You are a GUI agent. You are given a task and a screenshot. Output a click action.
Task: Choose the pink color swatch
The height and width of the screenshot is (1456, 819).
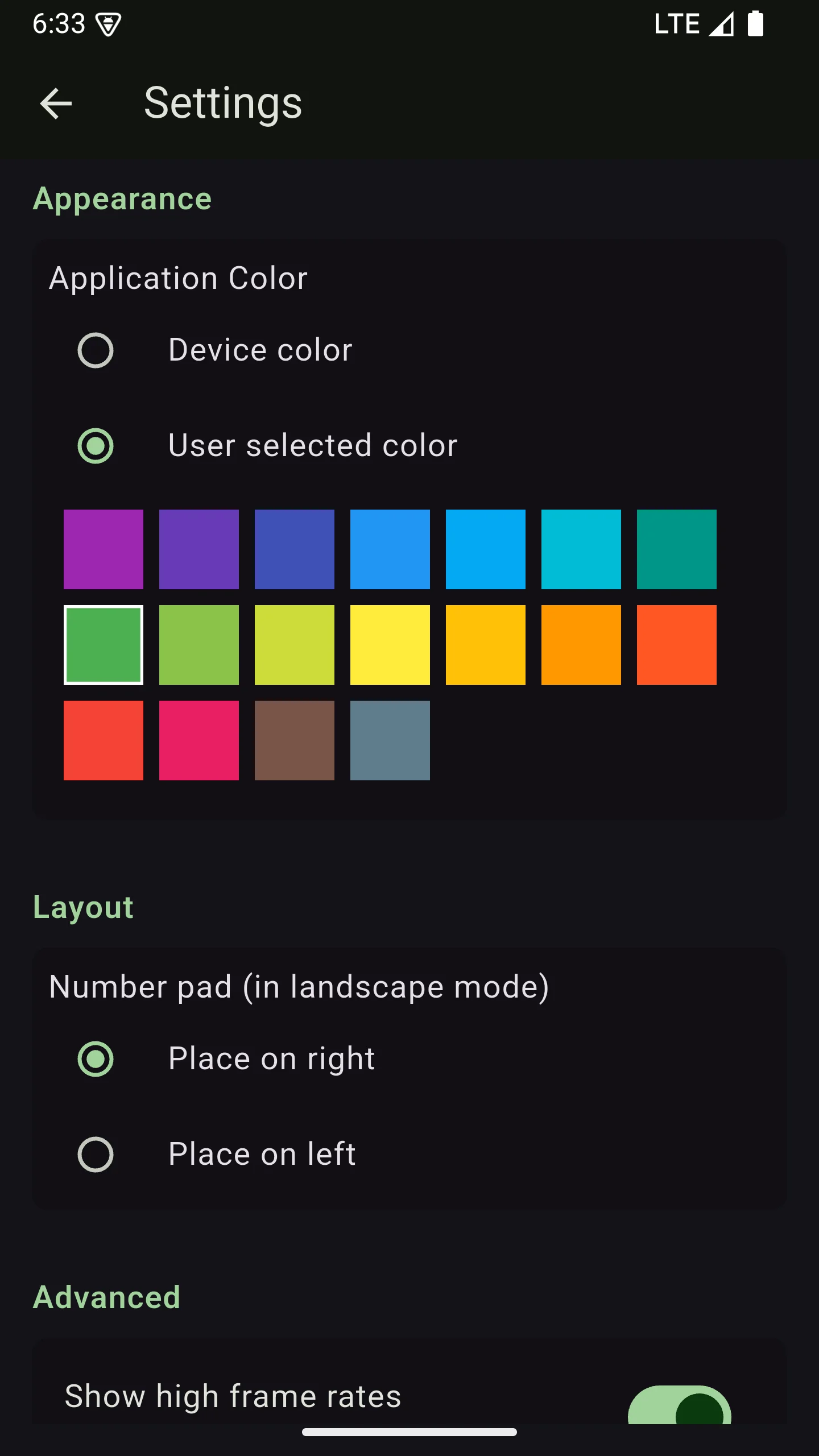coord(199,741)
